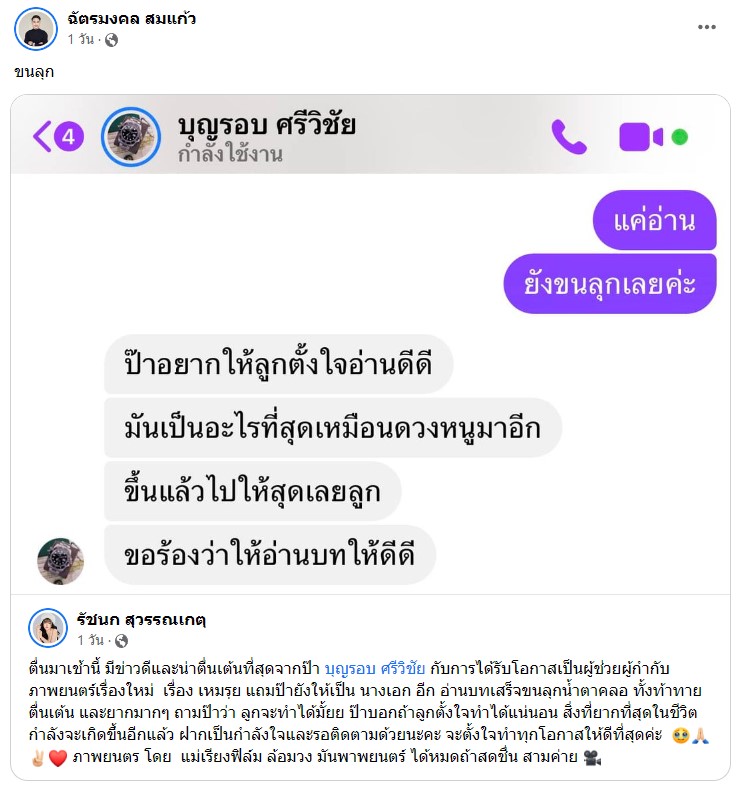The image size is (741, 785).
Task: Tap รัชนก สุวรรณเกตุ's profile picture
Action: click(48, 628)
